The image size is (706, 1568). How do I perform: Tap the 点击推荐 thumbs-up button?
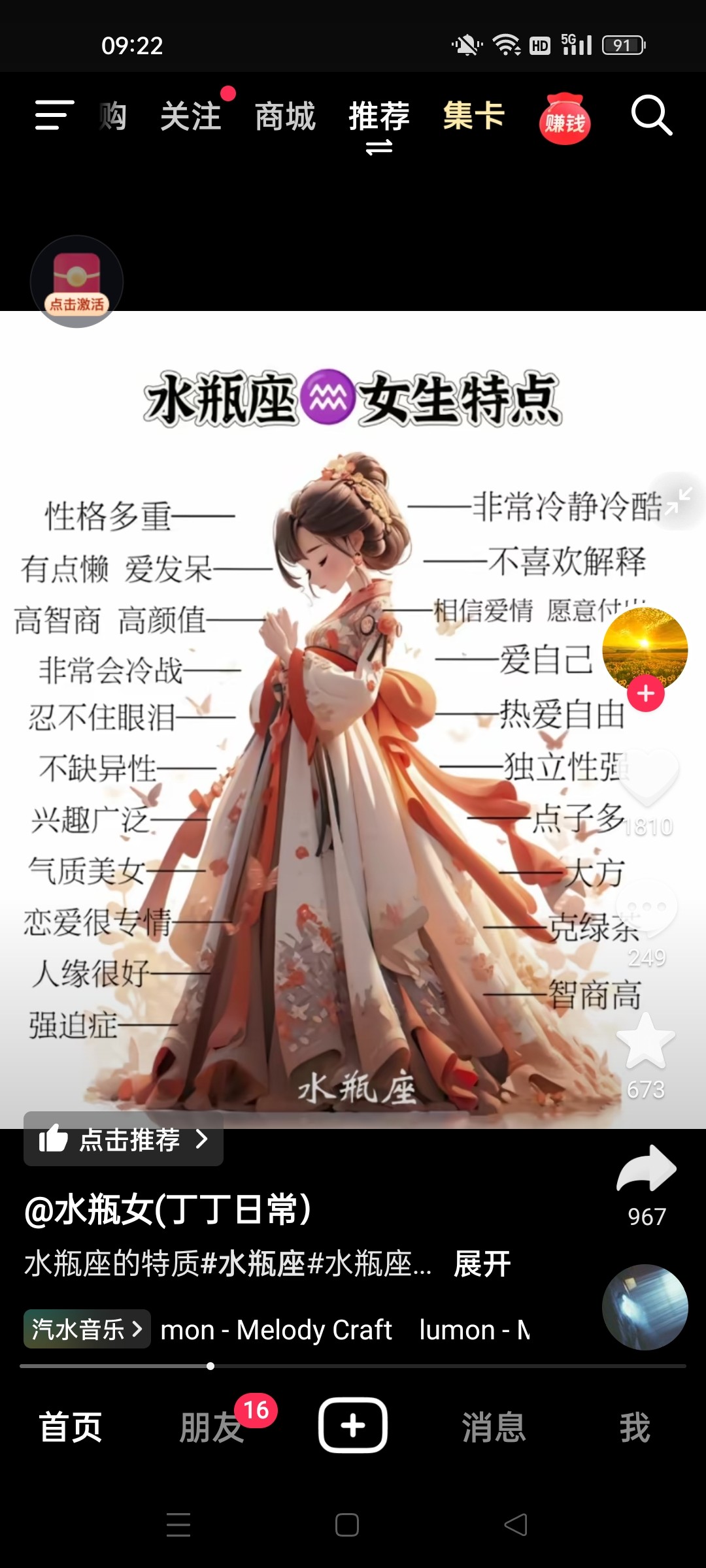(124, 1140)
